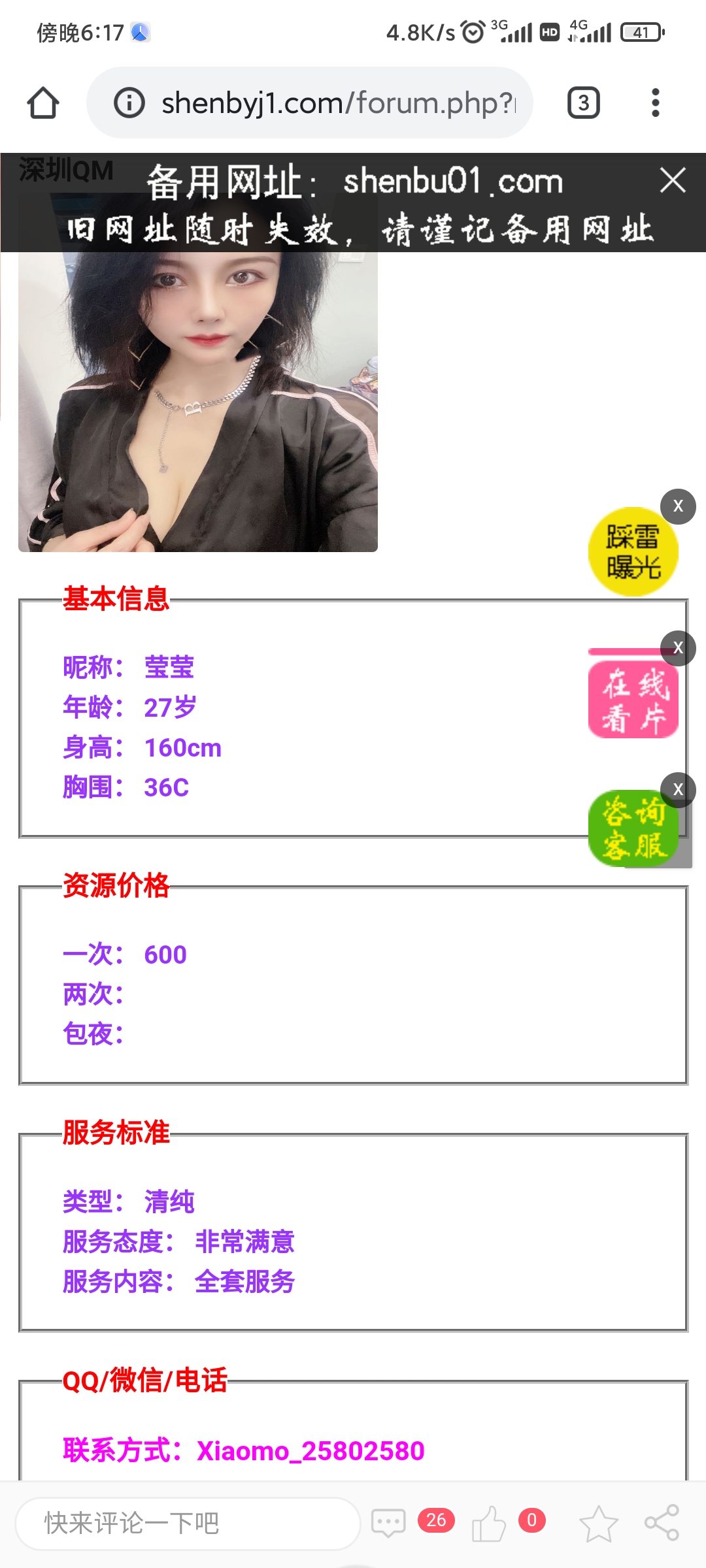706x1568 pixels.
Task: Tap the 快来评论一下吧 comment field
Action: (188, 1523)
